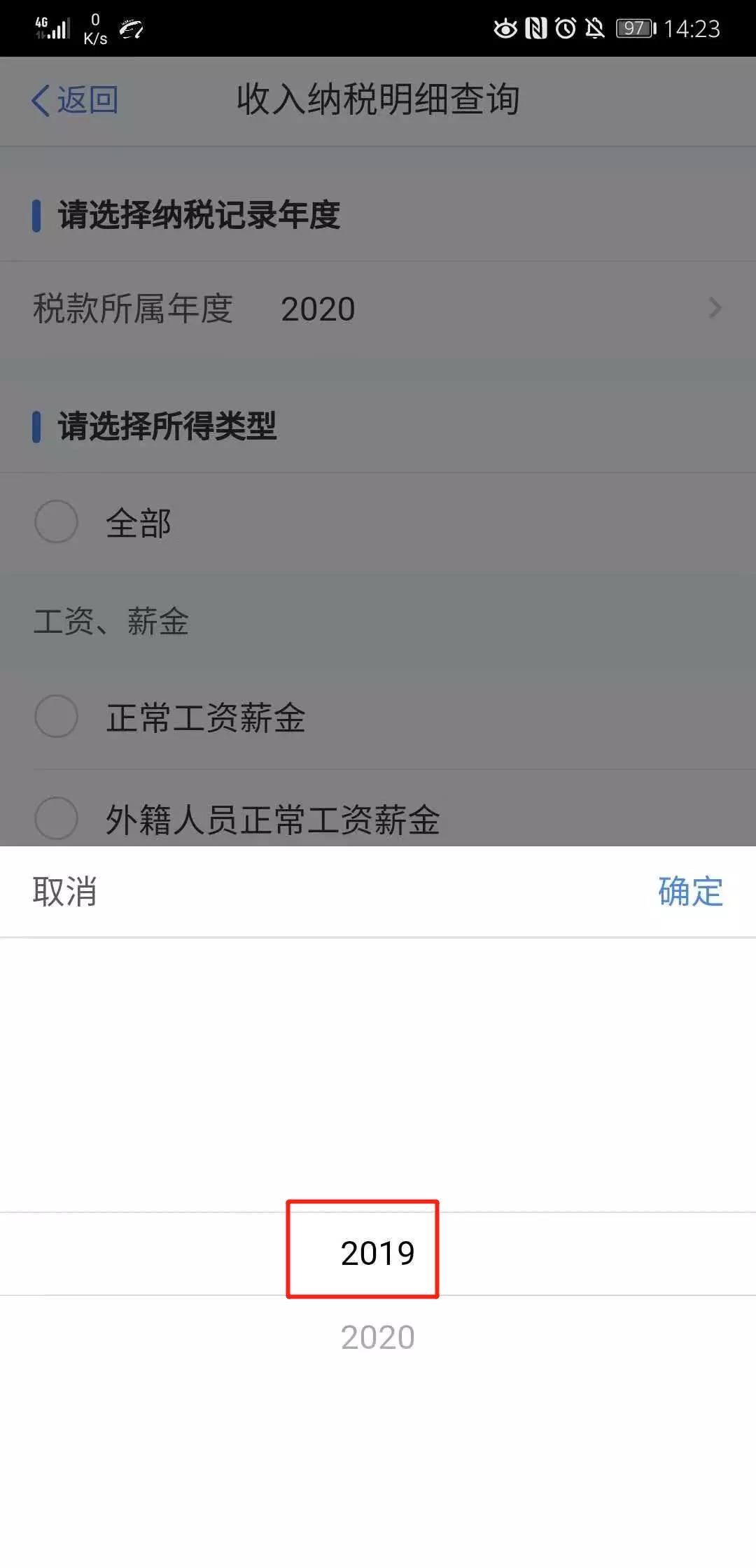Tap the battery indicator showing 97
The width and height of the screenshot is (756, 1568).
(x=636, y=29)
